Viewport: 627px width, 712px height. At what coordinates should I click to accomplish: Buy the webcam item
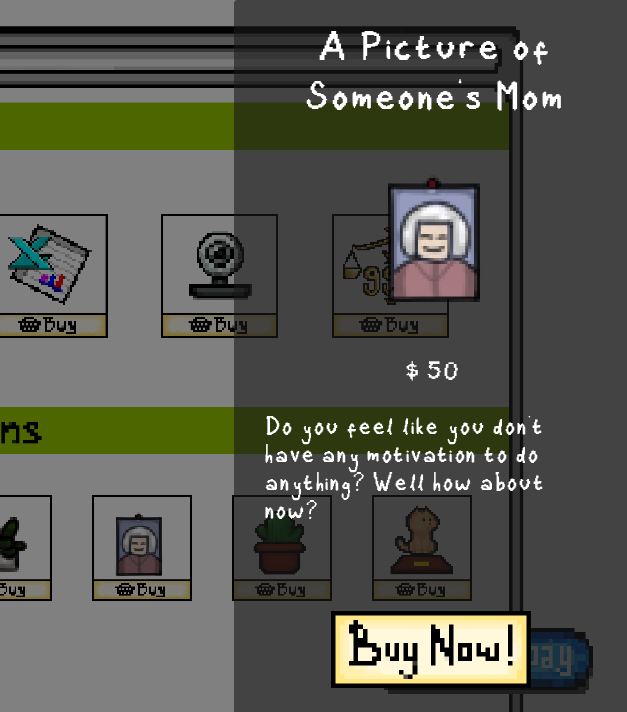(x=219, y=325)
